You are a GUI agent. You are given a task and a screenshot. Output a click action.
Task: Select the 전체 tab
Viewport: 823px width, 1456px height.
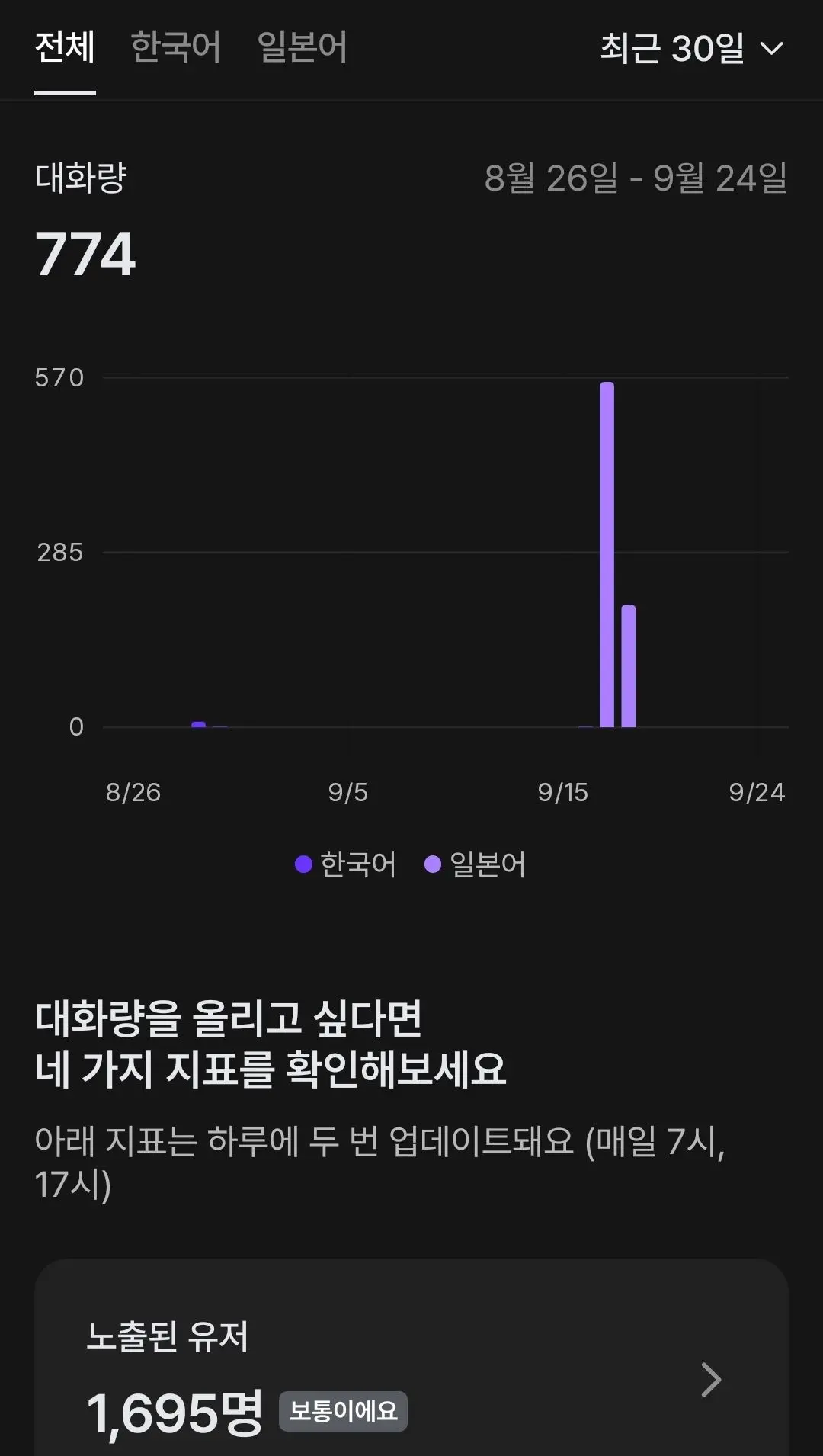point(65,47)
